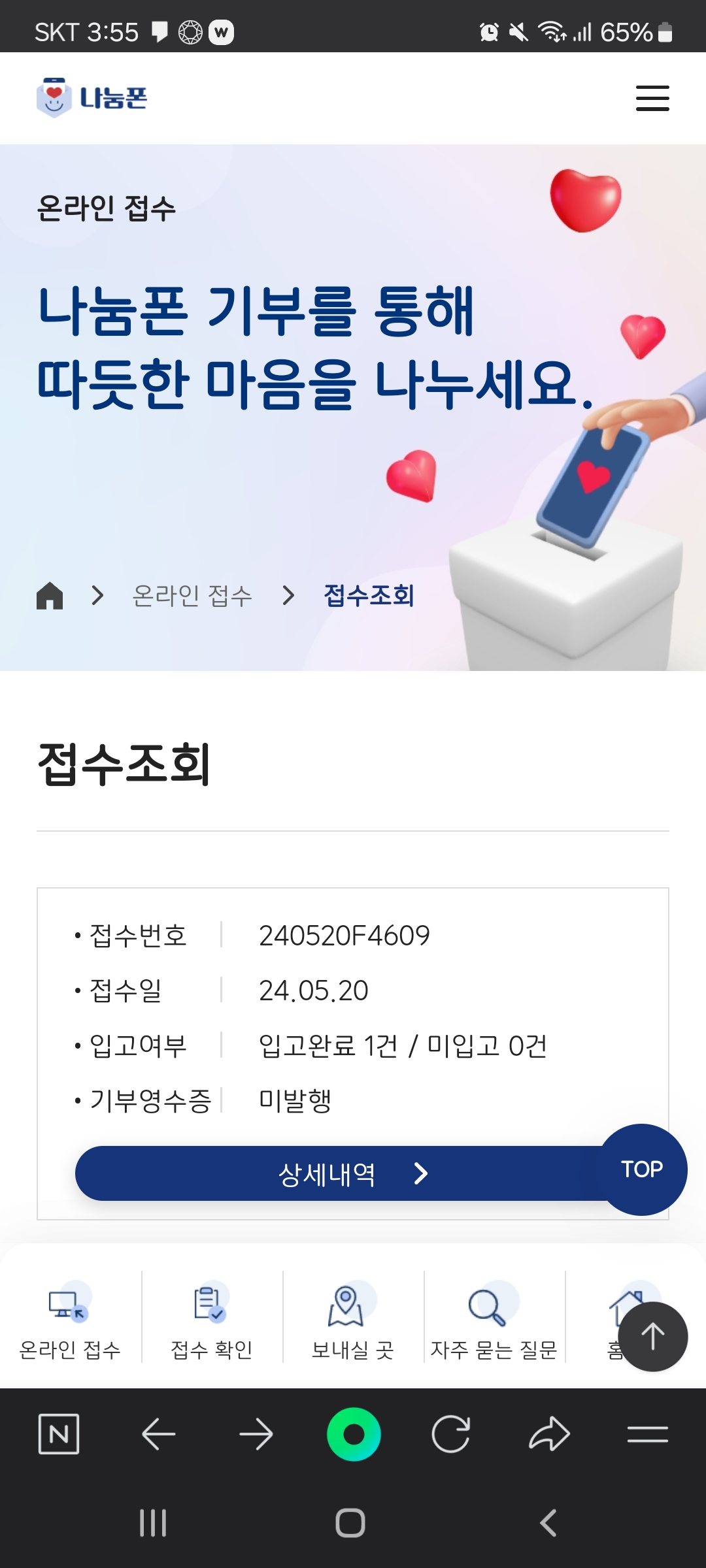Reload the current page
706x1568 pixels.
pos(451,1434)
